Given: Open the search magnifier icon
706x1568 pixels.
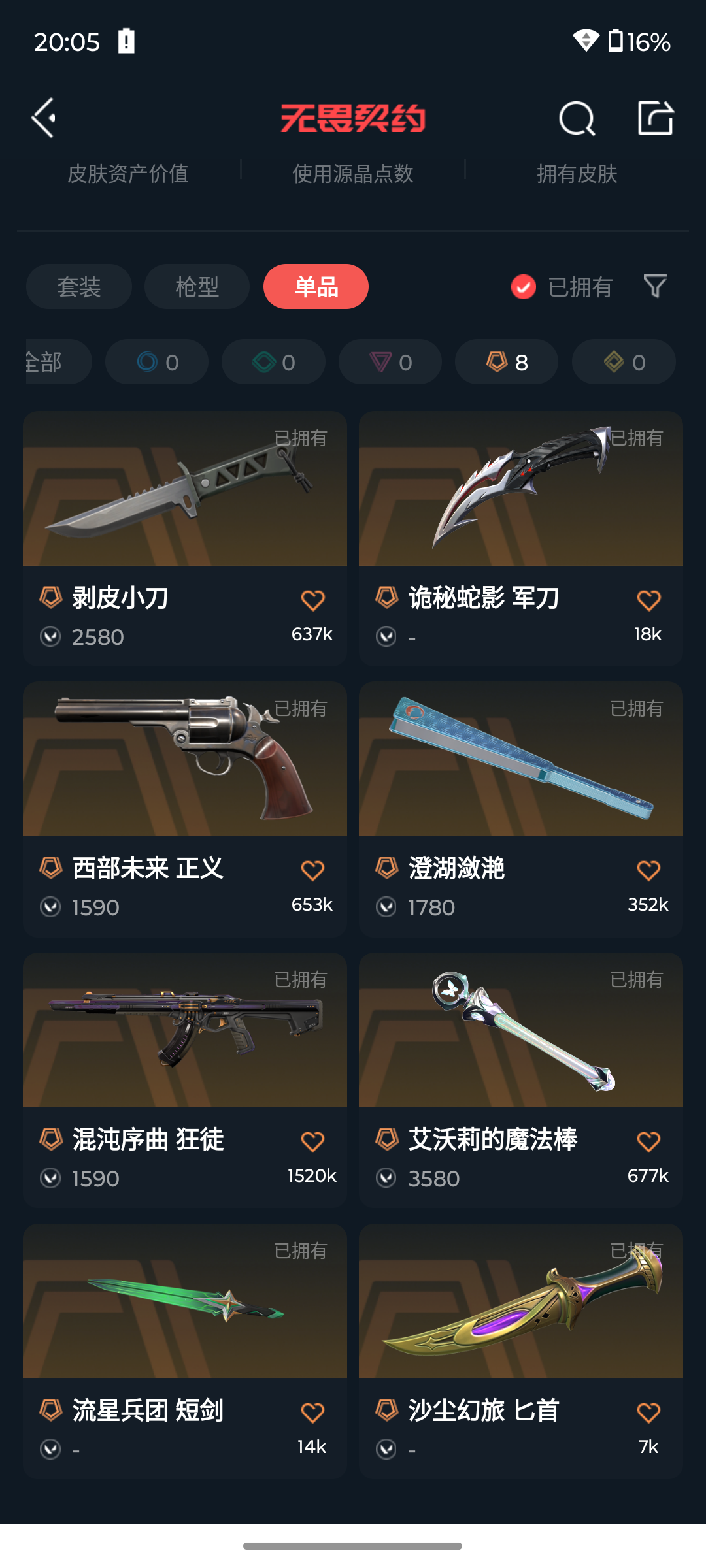Looking at the screenshot, I should 577,119.
